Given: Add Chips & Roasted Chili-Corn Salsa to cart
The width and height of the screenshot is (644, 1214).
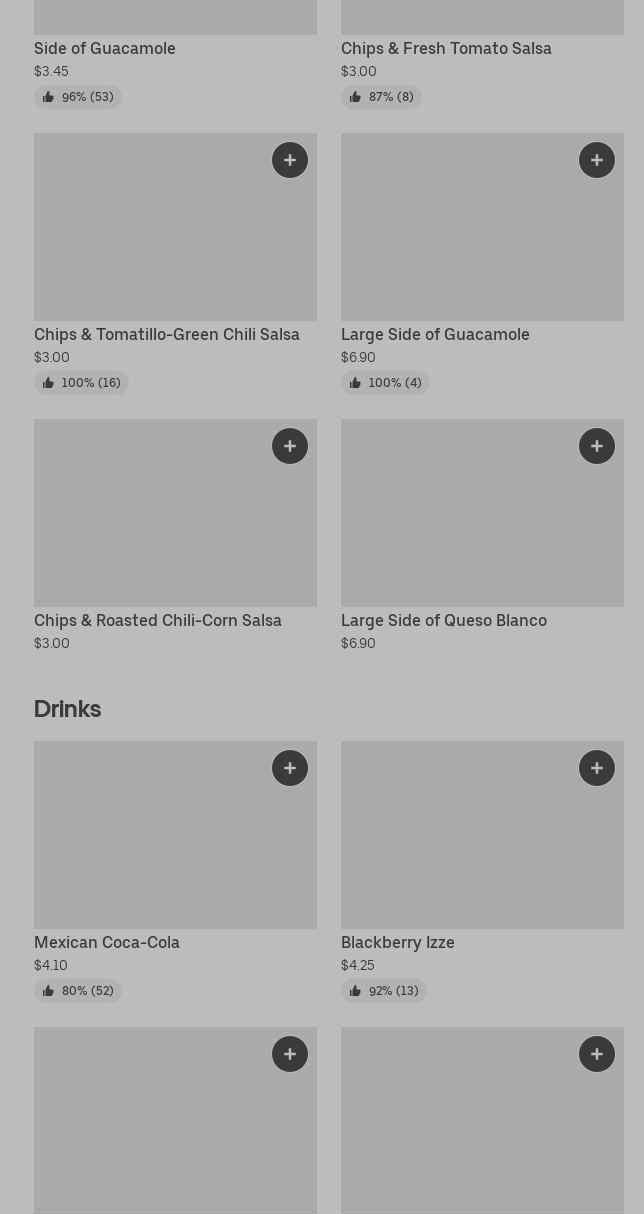Looking at the screenshot, I should pyautogui.click(x=290, y=446).
